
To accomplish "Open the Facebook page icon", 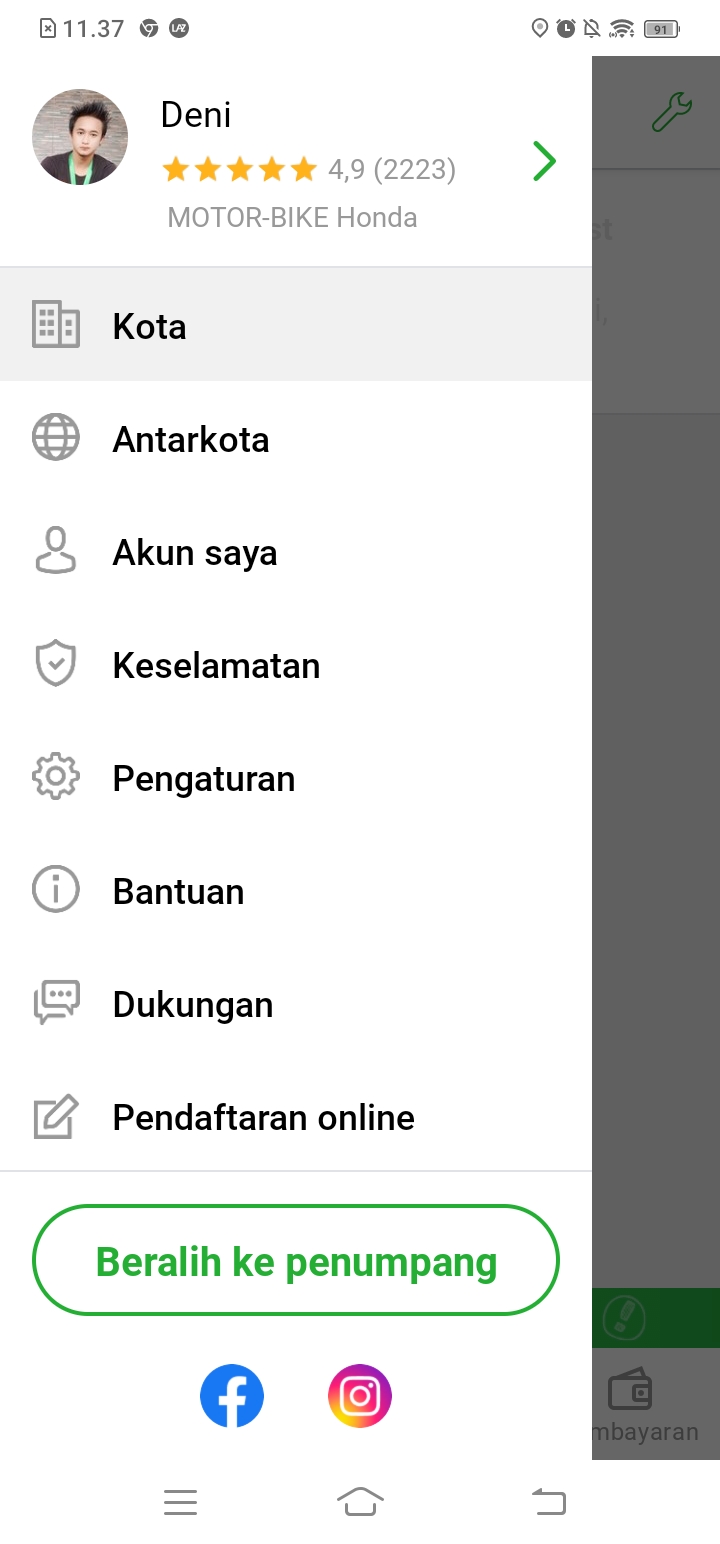I will (232, 1395).
